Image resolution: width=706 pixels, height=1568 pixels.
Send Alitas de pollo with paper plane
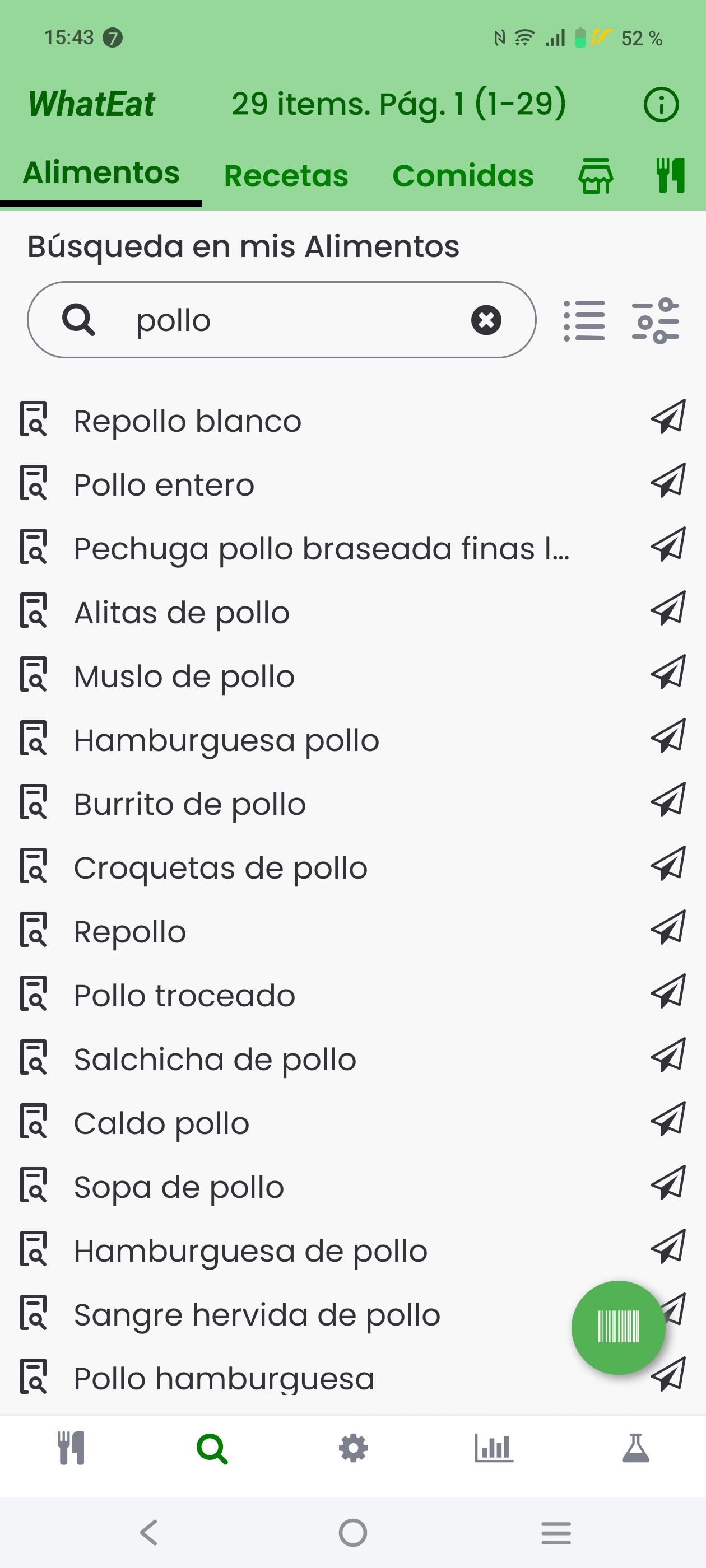pyautogui.click(x=668, y=609)
